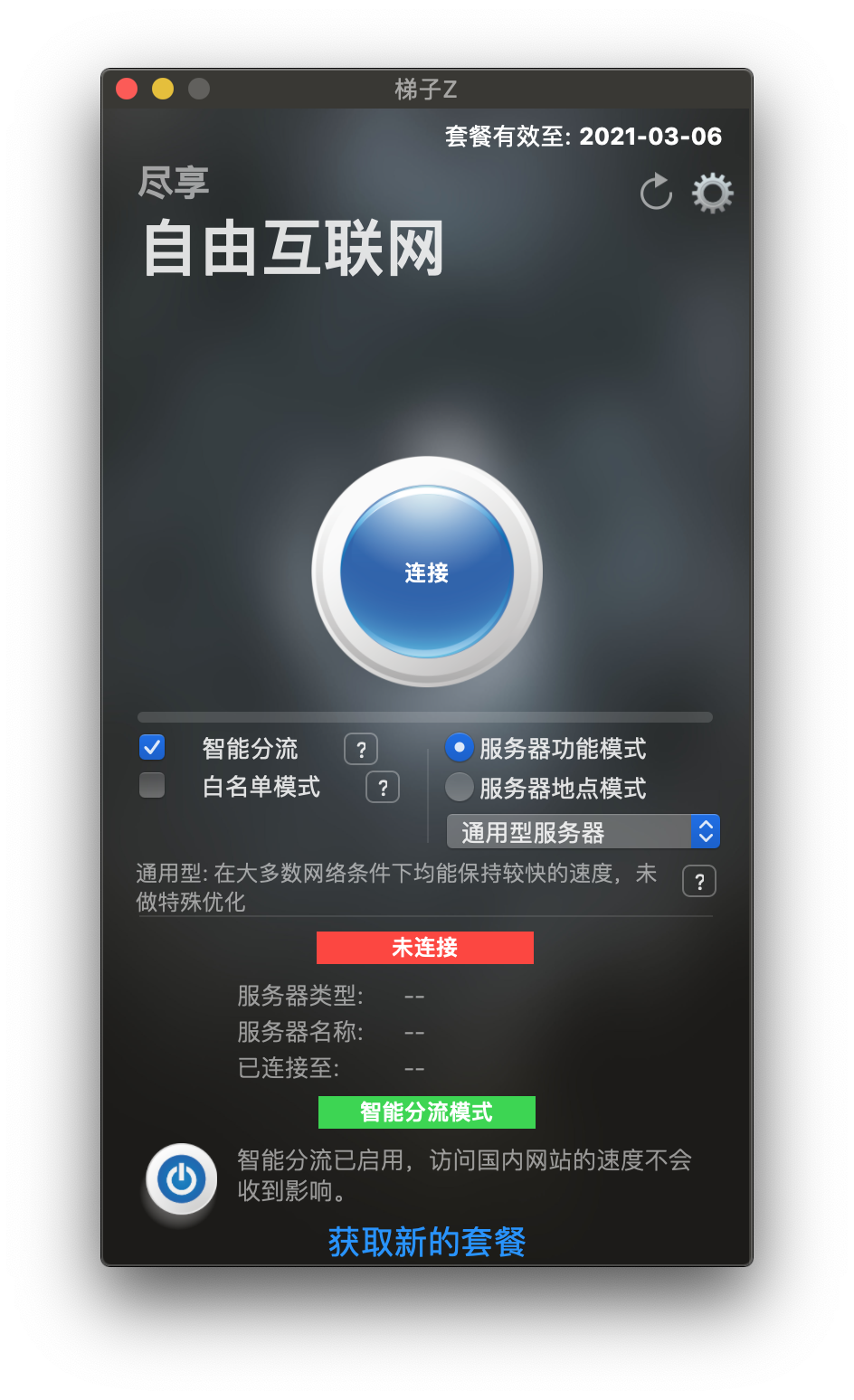
Task: Select 服务器功能模式 radio option
Action: pyautogui.click(x=460, y=748)
